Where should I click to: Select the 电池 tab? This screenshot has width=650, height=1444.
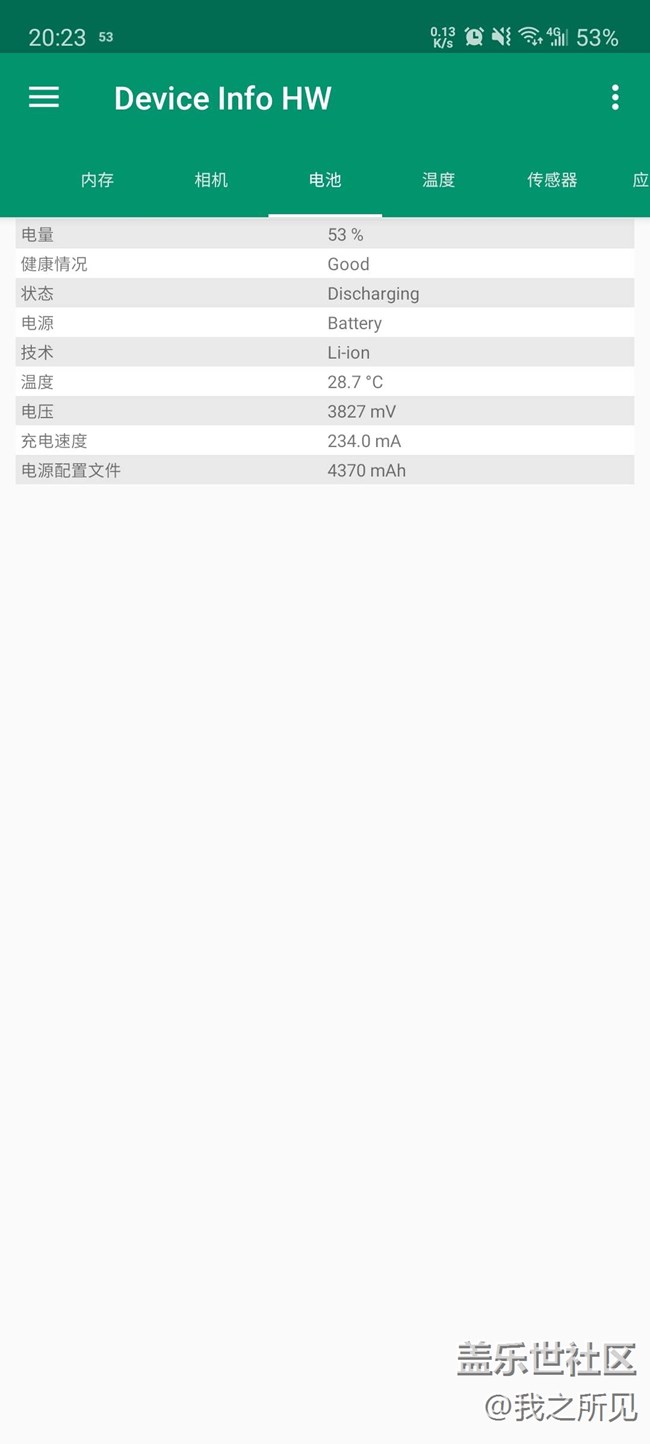tap(325, 180)
